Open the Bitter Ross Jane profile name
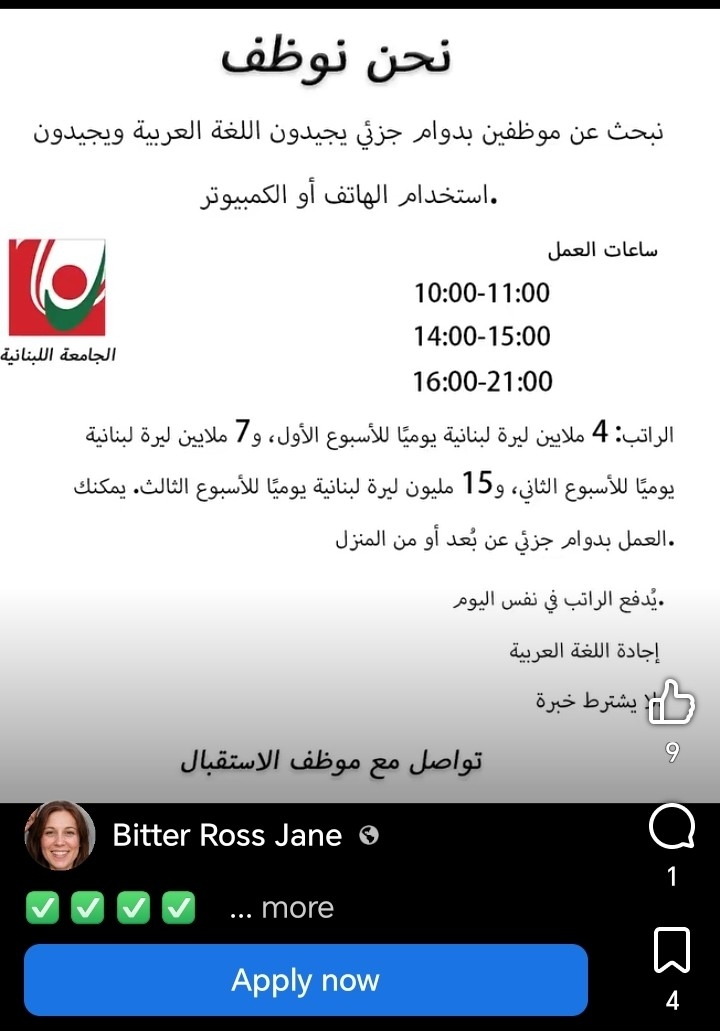Image resolution: width=720 pixels, height=1031 pixels. pos(227,836)
